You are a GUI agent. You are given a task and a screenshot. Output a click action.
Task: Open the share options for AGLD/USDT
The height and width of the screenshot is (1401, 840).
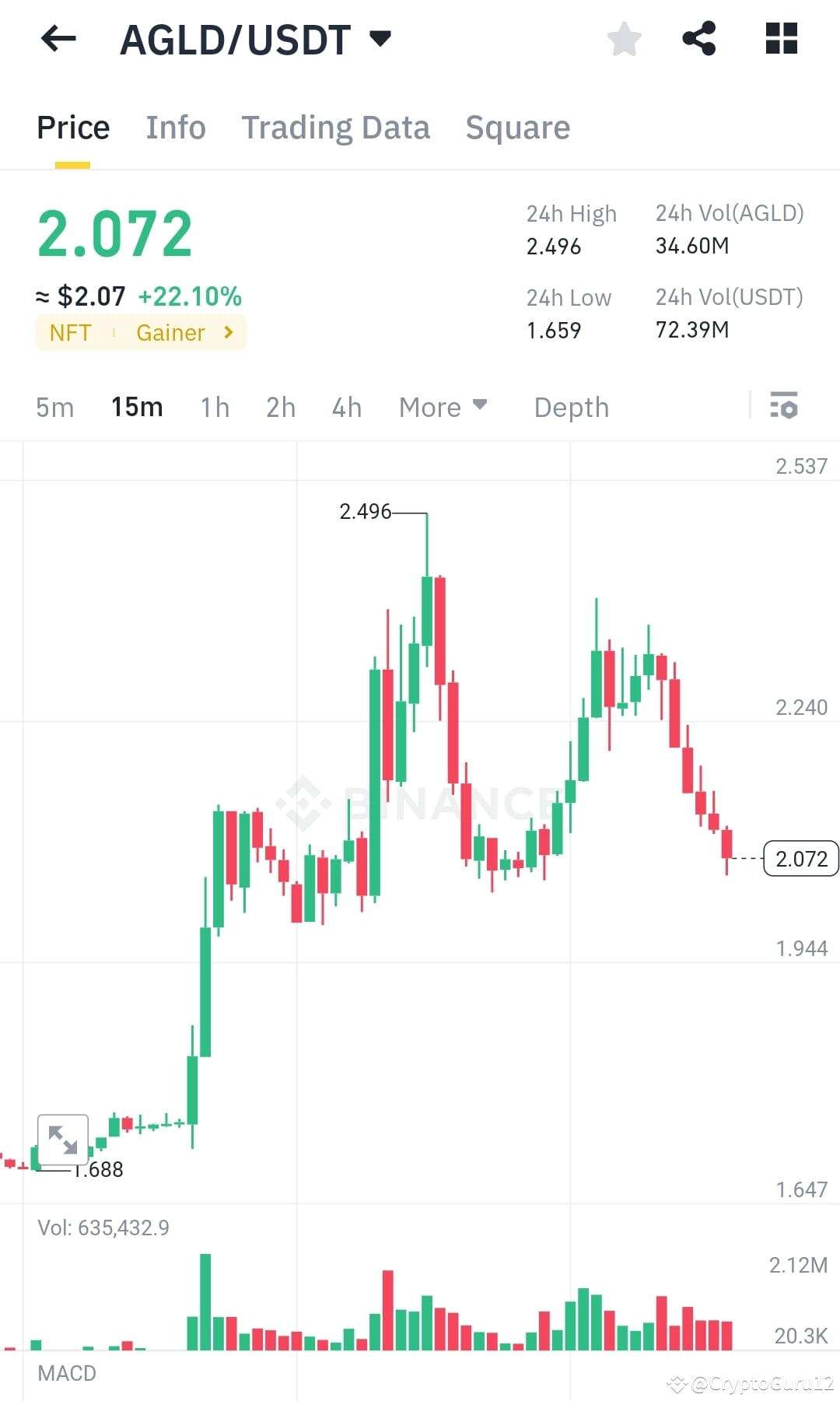(x=700, y=39)
